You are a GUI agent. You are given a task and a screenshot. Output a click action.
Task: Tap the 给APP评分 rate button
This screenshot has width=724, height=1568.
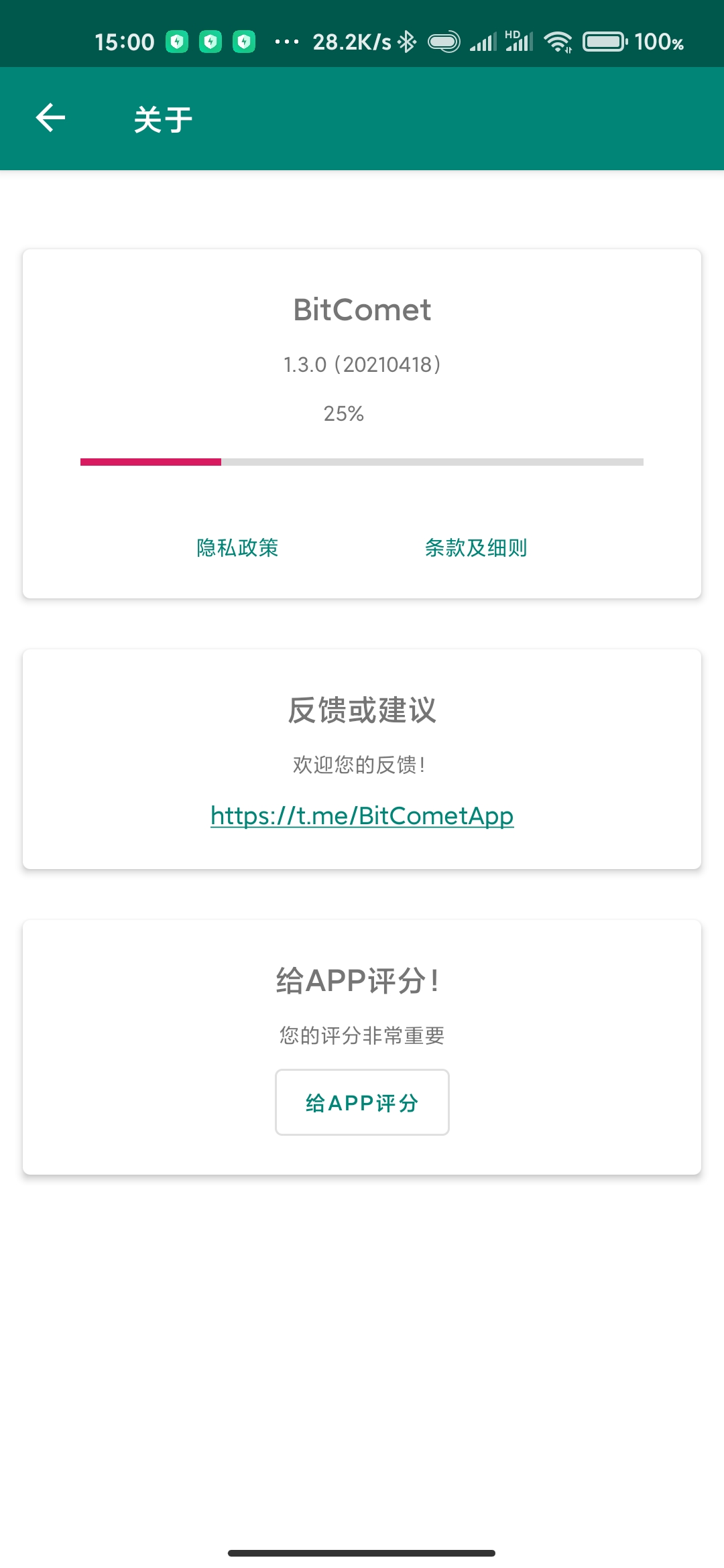coord(362,1102)
